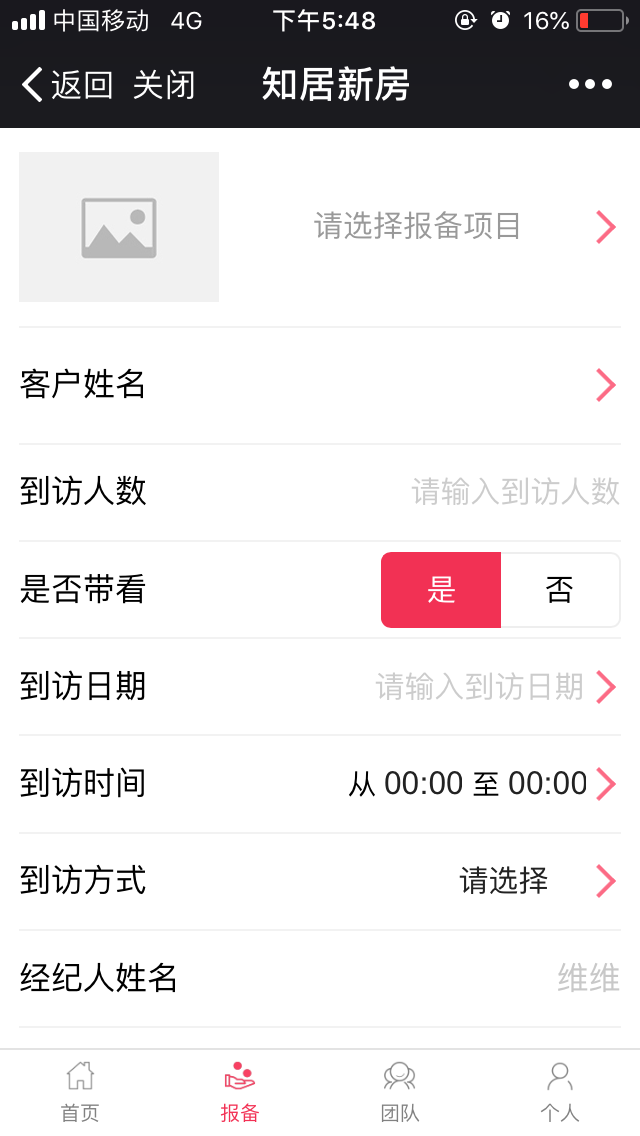The image size is (640, 1136).
Task: Choose a project via 请选择报备项目
Action: 418,226
